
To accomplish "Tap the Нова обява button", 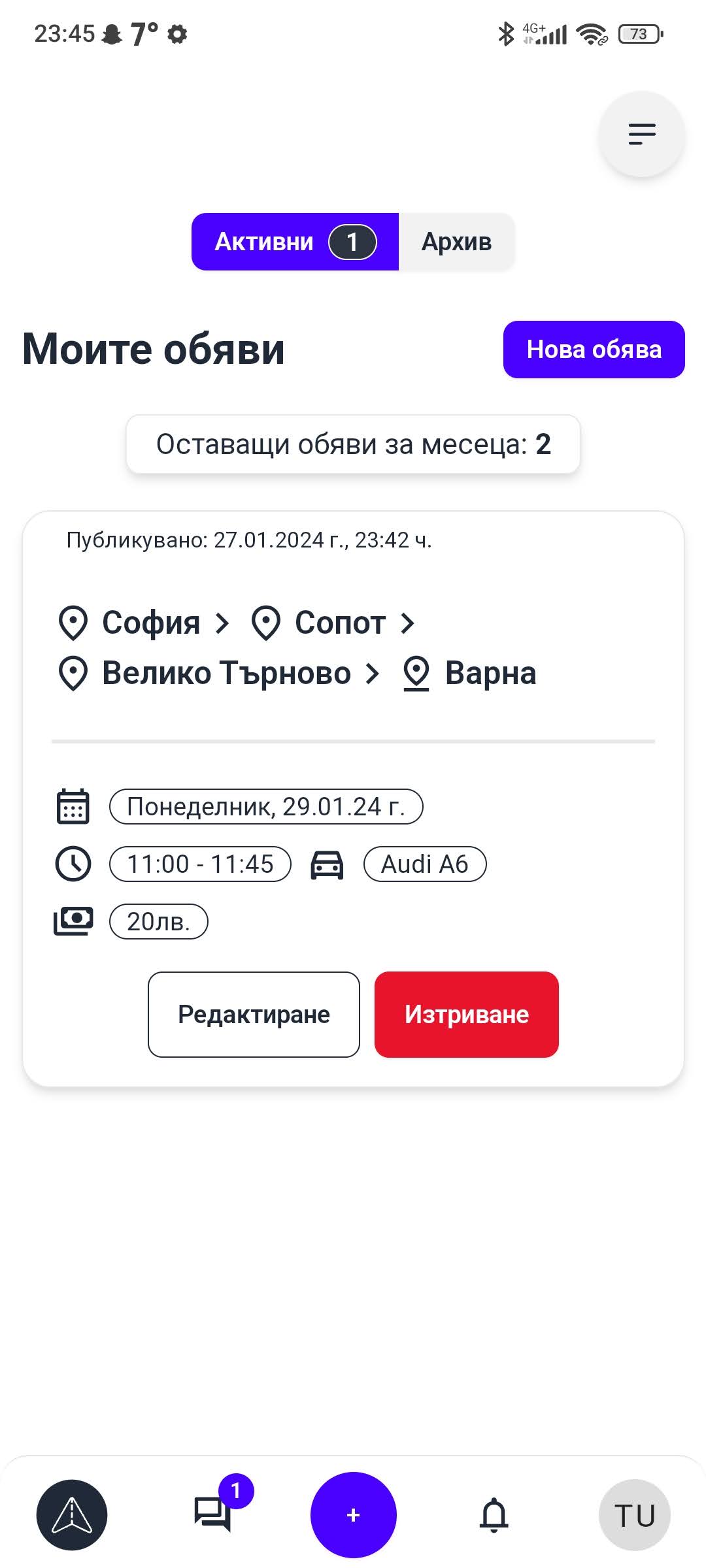I will 594,350.
